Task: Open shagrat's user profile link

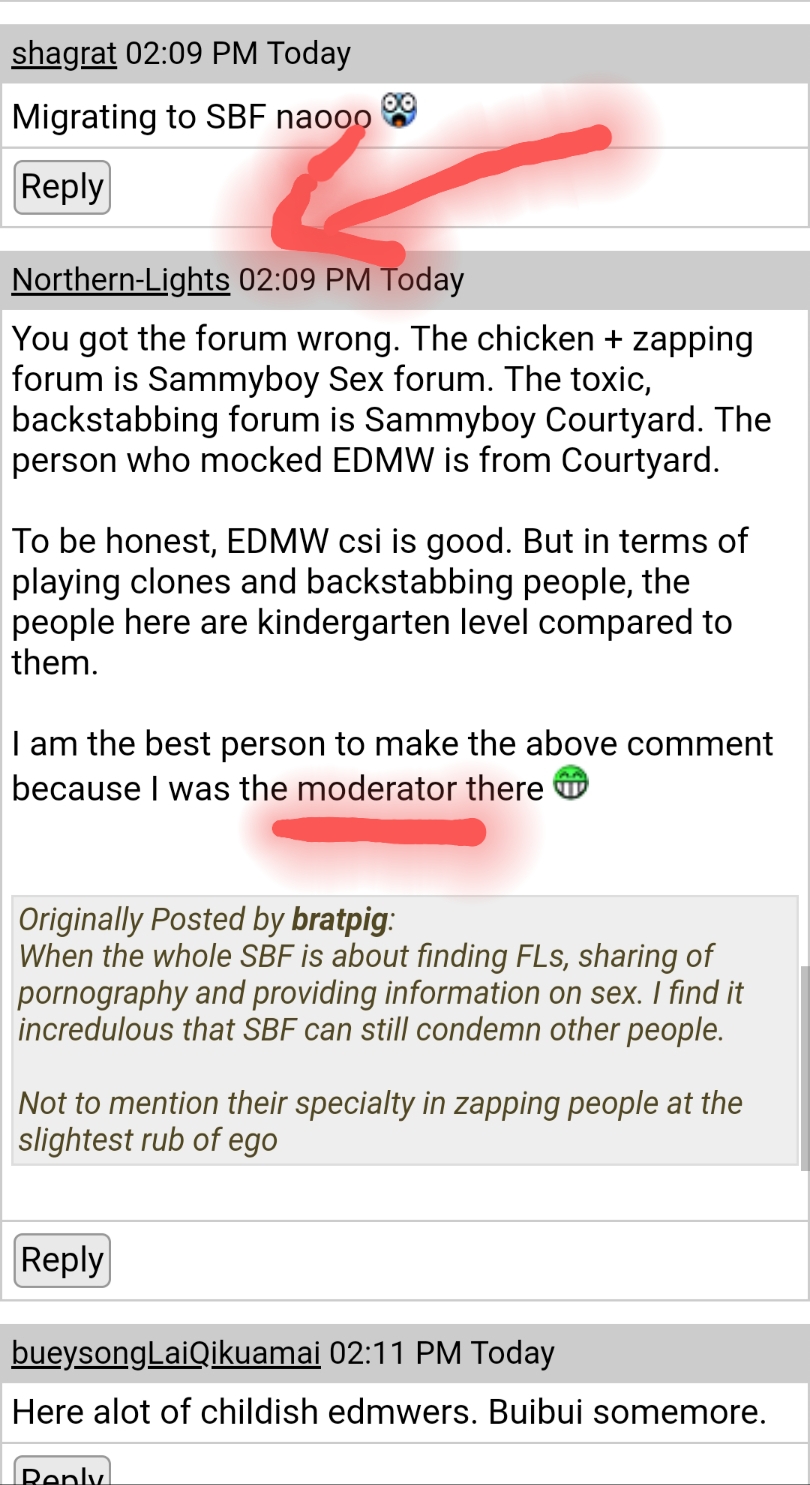Action: 64,54
